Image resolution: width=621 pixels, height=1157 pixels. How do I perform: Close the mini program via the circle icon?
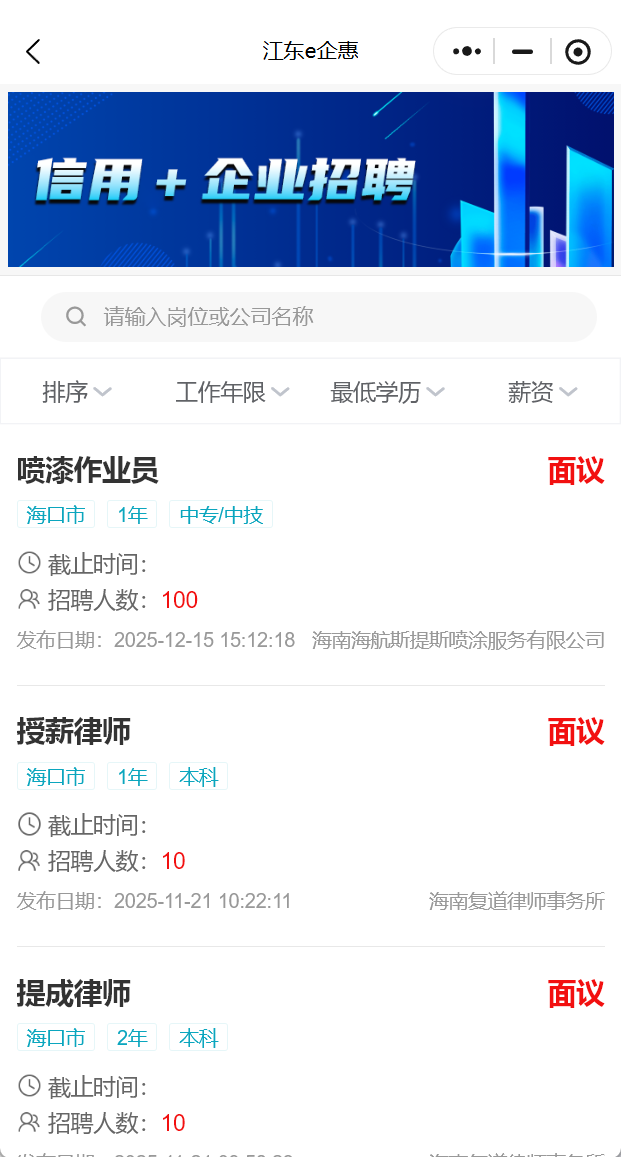pos(578,52)
